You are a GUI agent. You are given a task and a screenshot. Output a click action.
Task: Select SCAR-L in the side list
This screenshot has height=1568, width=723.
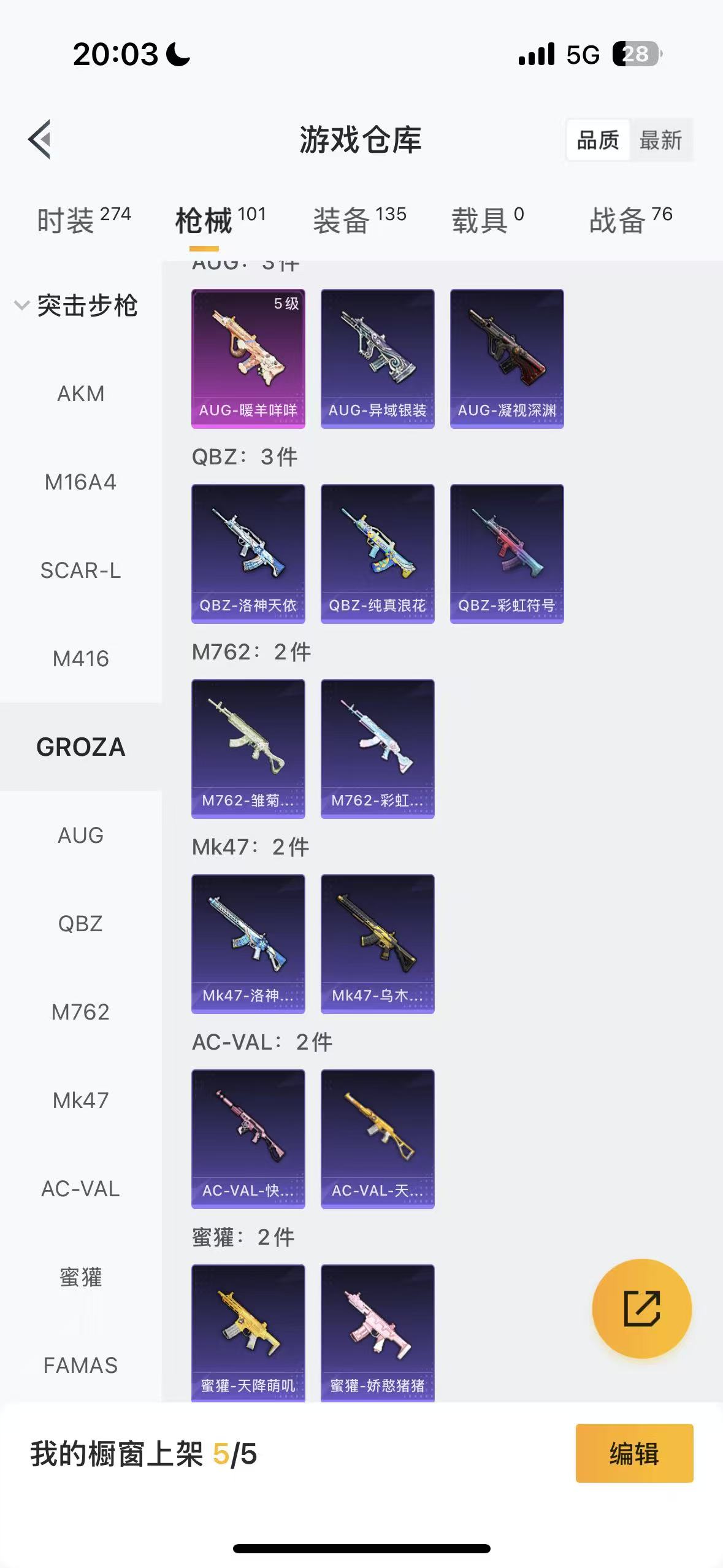[80, 570]
